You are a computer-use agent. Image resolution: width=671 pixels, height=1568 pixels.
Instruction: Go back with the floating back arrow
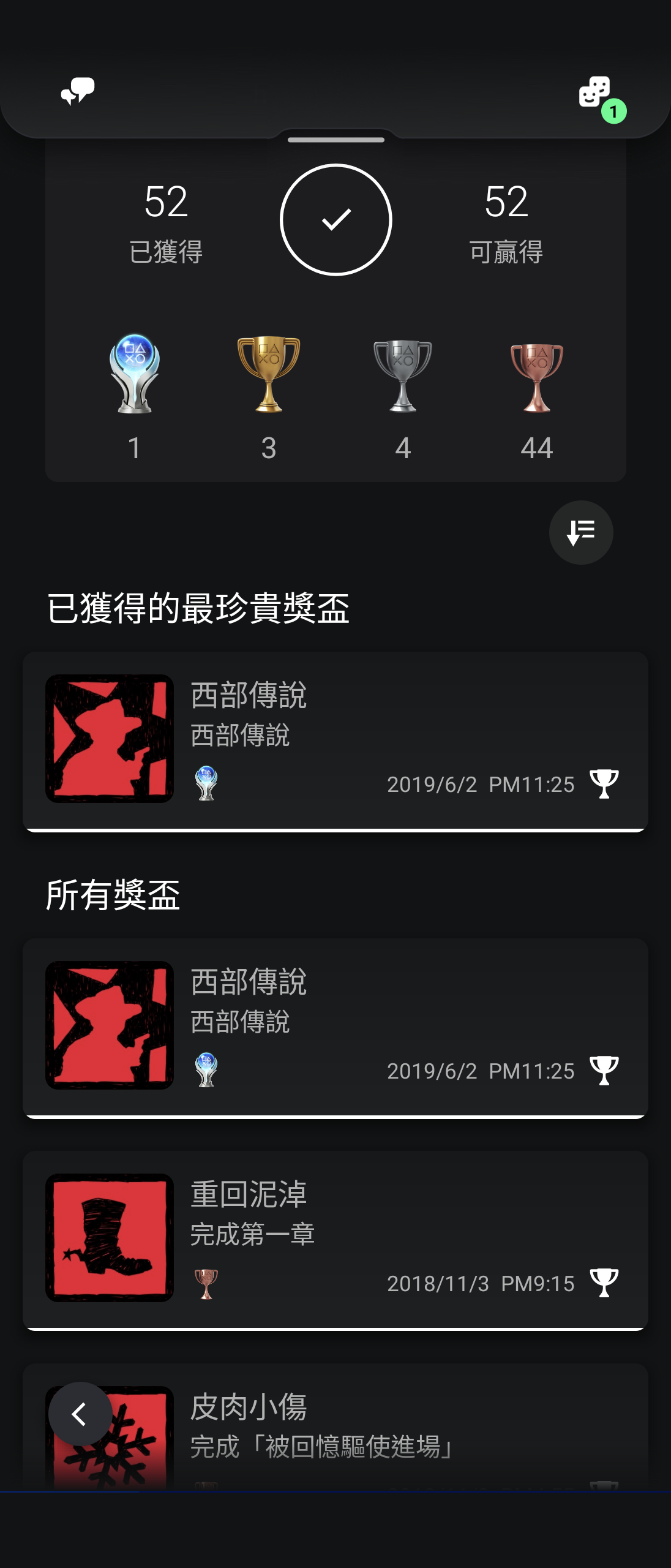coord(80,1414)
